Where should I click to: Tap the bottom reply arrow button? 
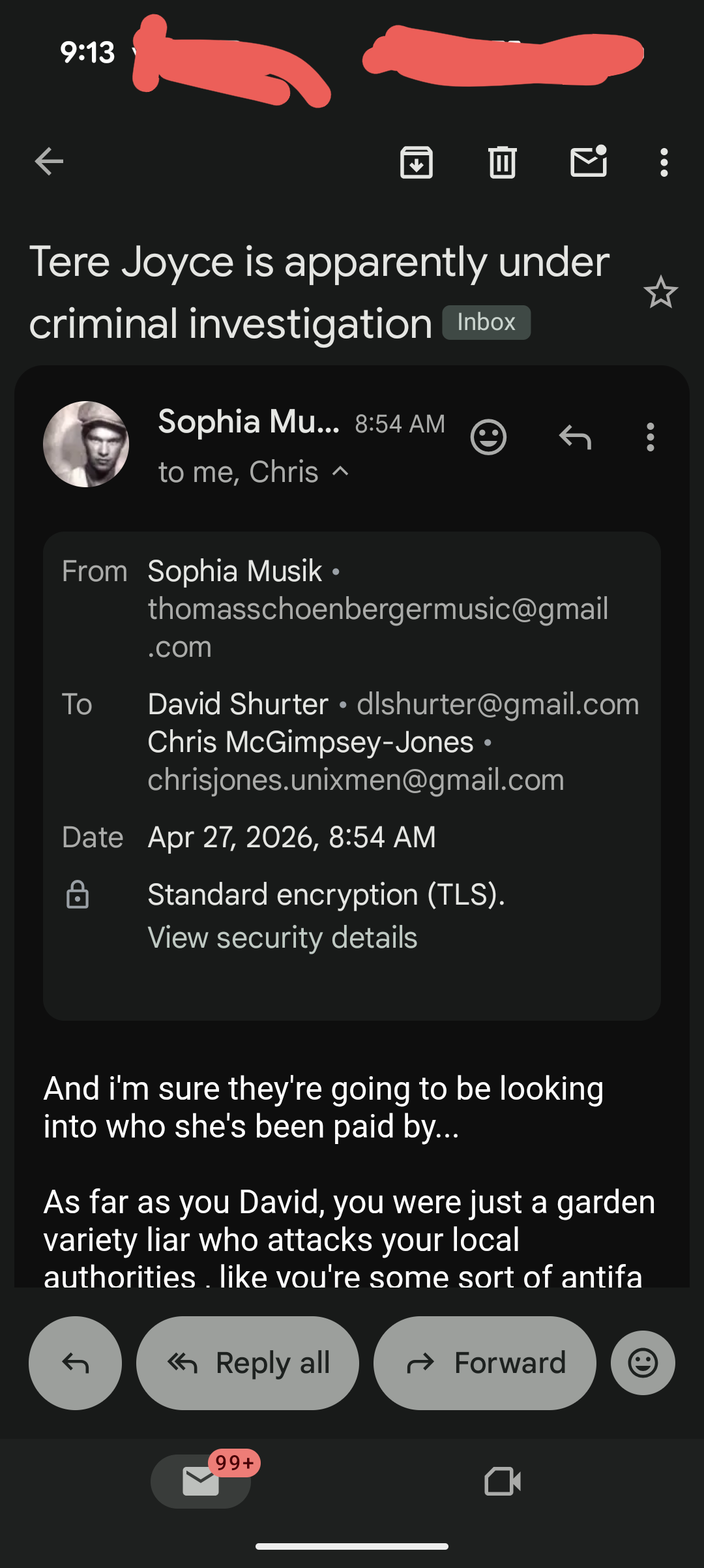[75, 1363]
